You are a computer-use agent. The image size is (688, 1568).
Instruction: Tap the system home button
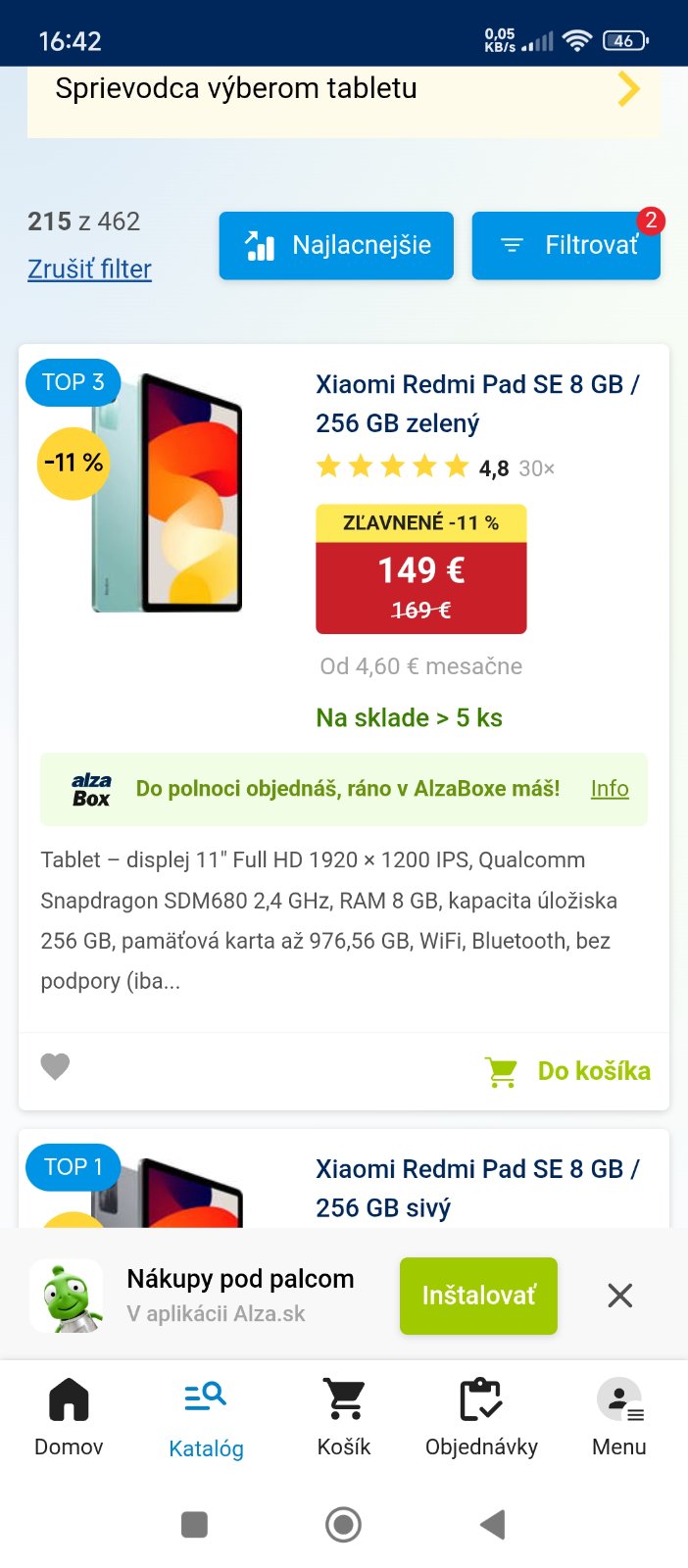tap(343, 1524)
